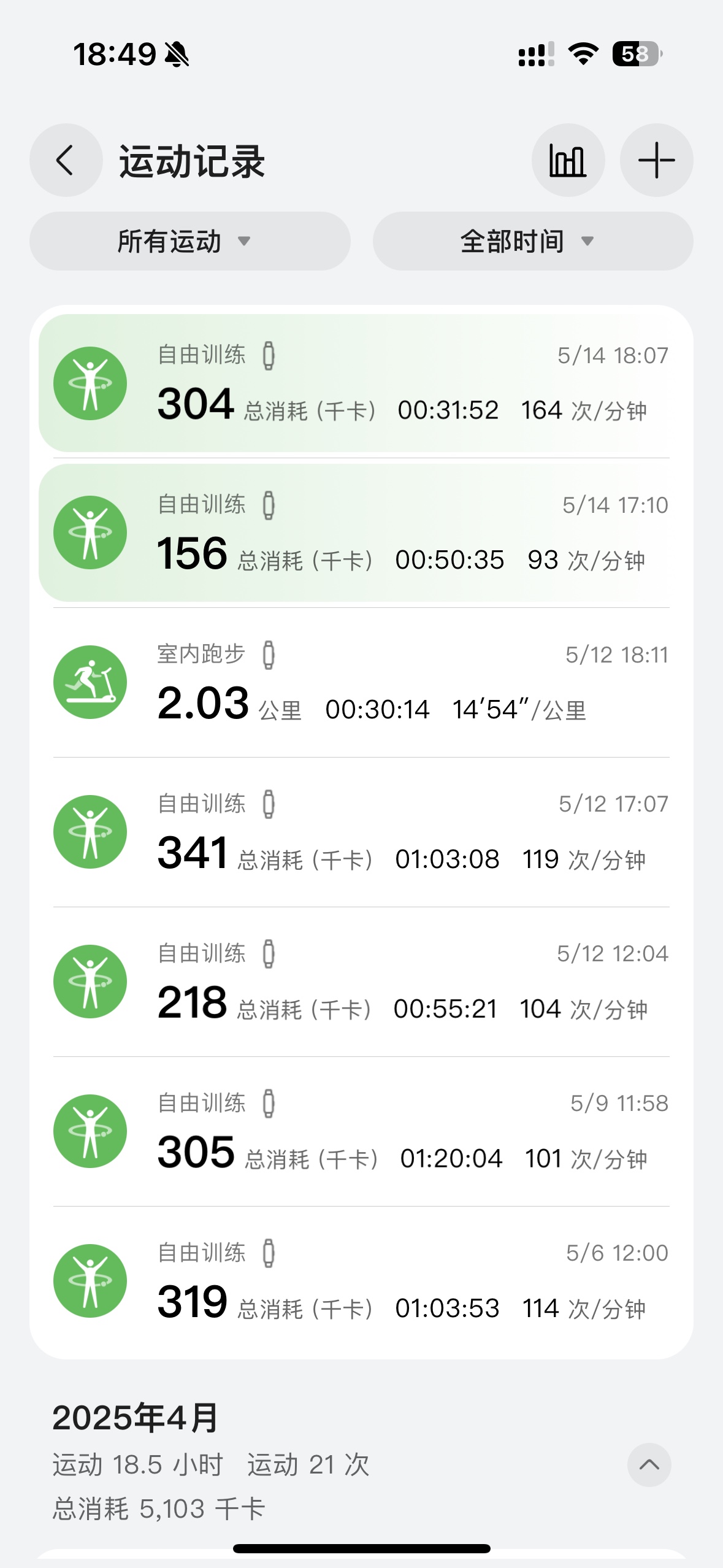This screenshot has height=1568, width=723.
Task: Open the 5/14 18:07 自由训练 record
Action: [361, 384]
